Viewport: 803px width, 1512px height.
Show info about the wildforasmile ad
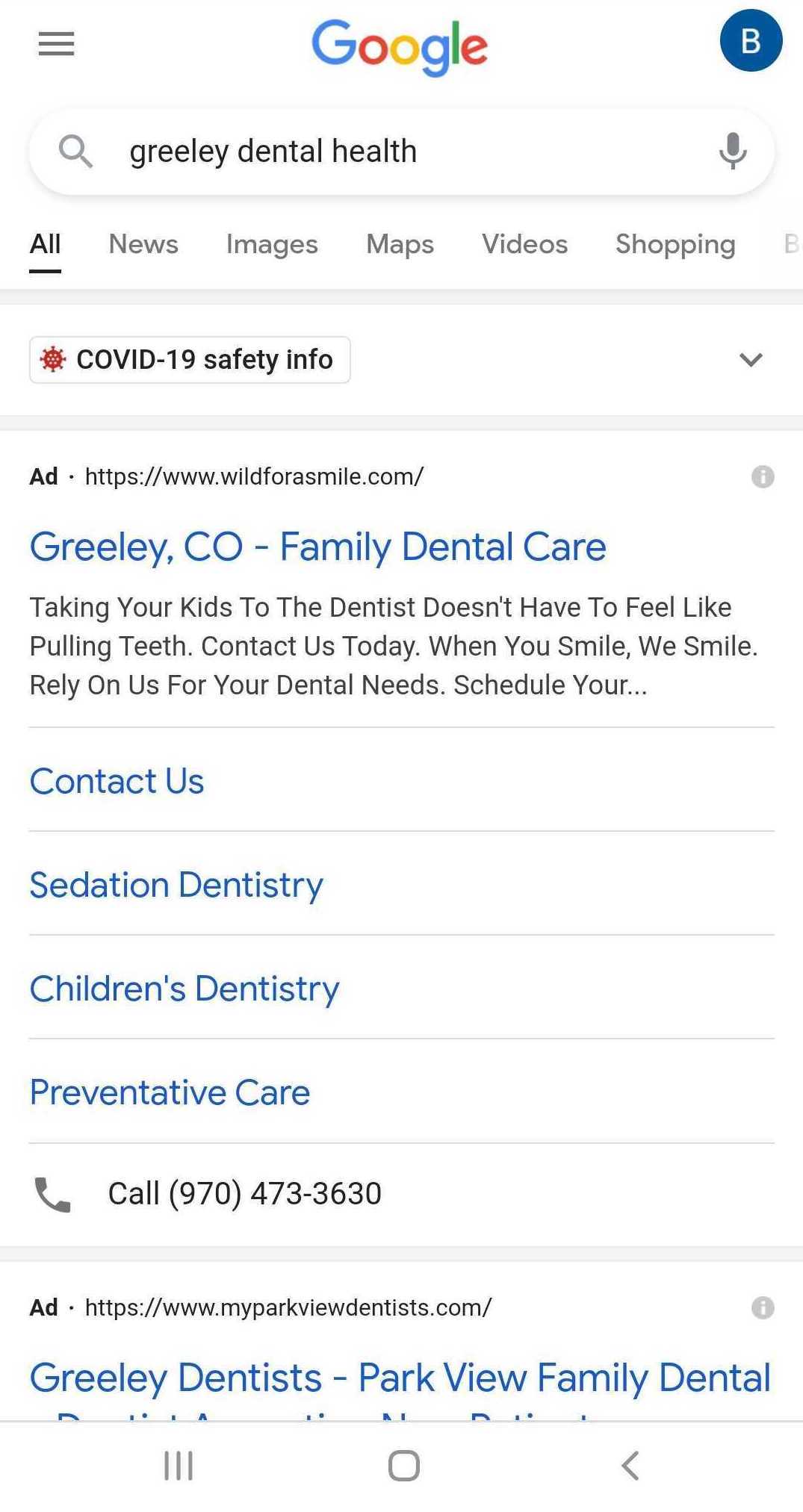762,476
